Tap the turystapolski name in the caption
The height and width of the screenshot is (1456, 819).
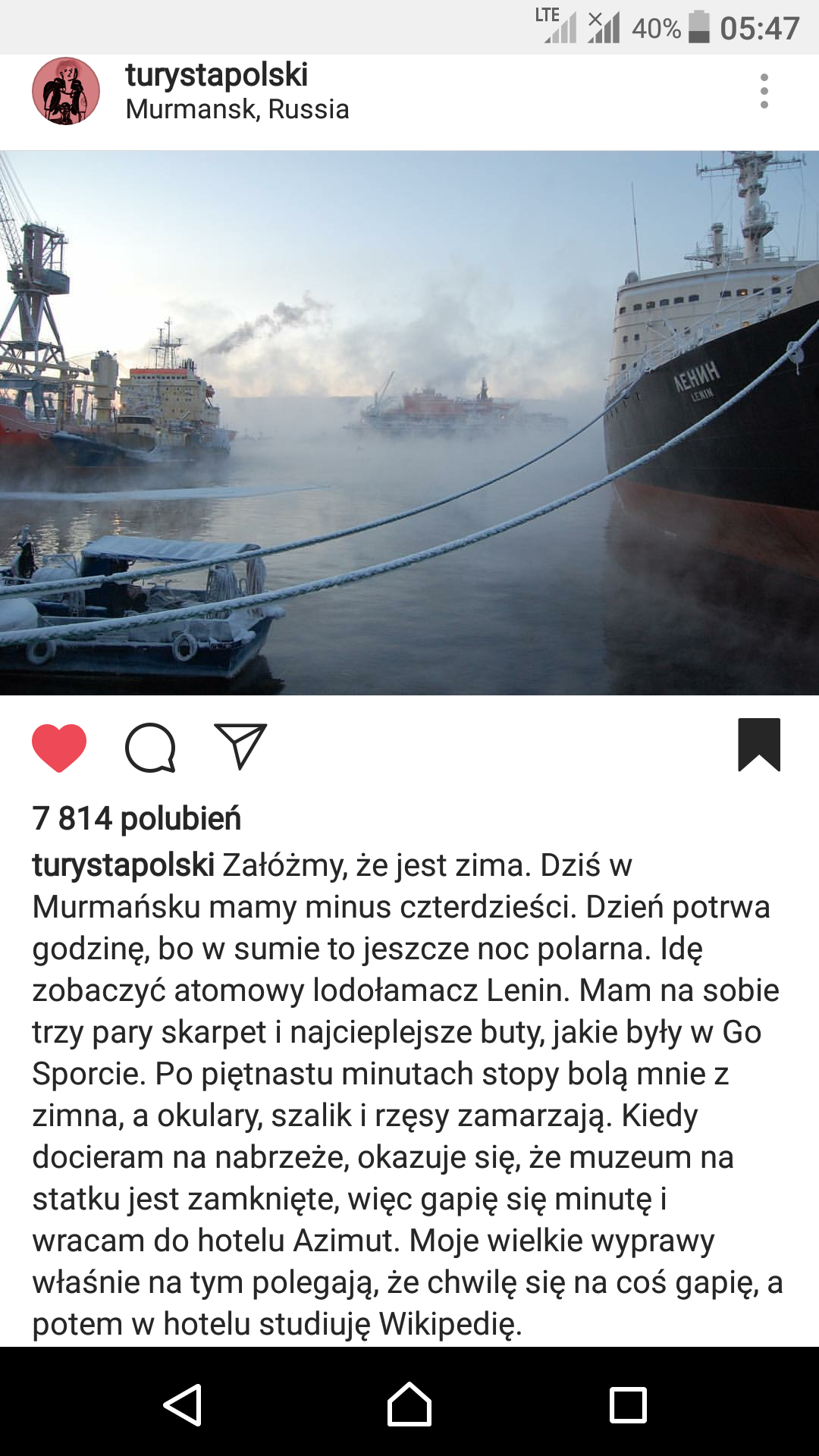pos(123,865)
